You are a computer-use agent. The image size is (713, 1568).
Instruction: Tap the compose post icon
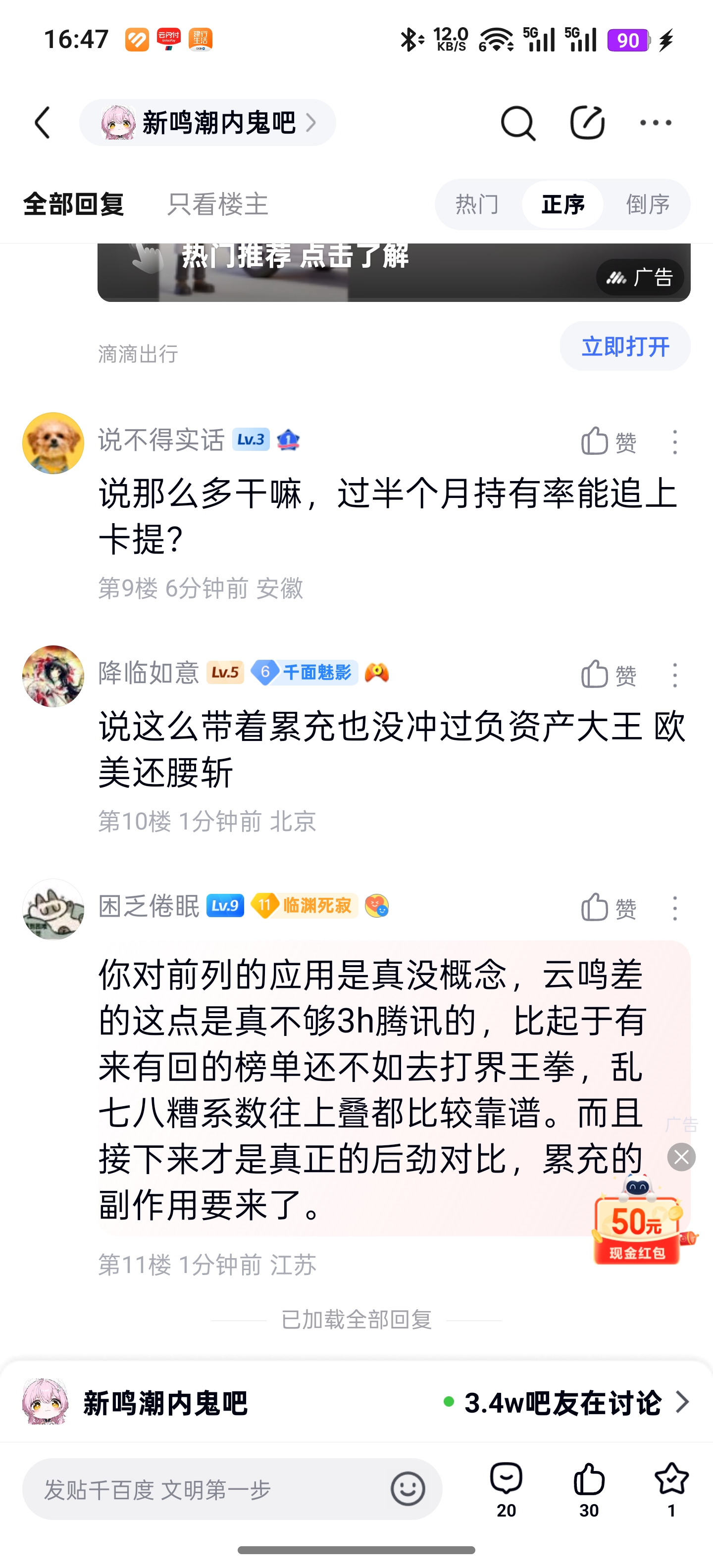tap(586, 122)
